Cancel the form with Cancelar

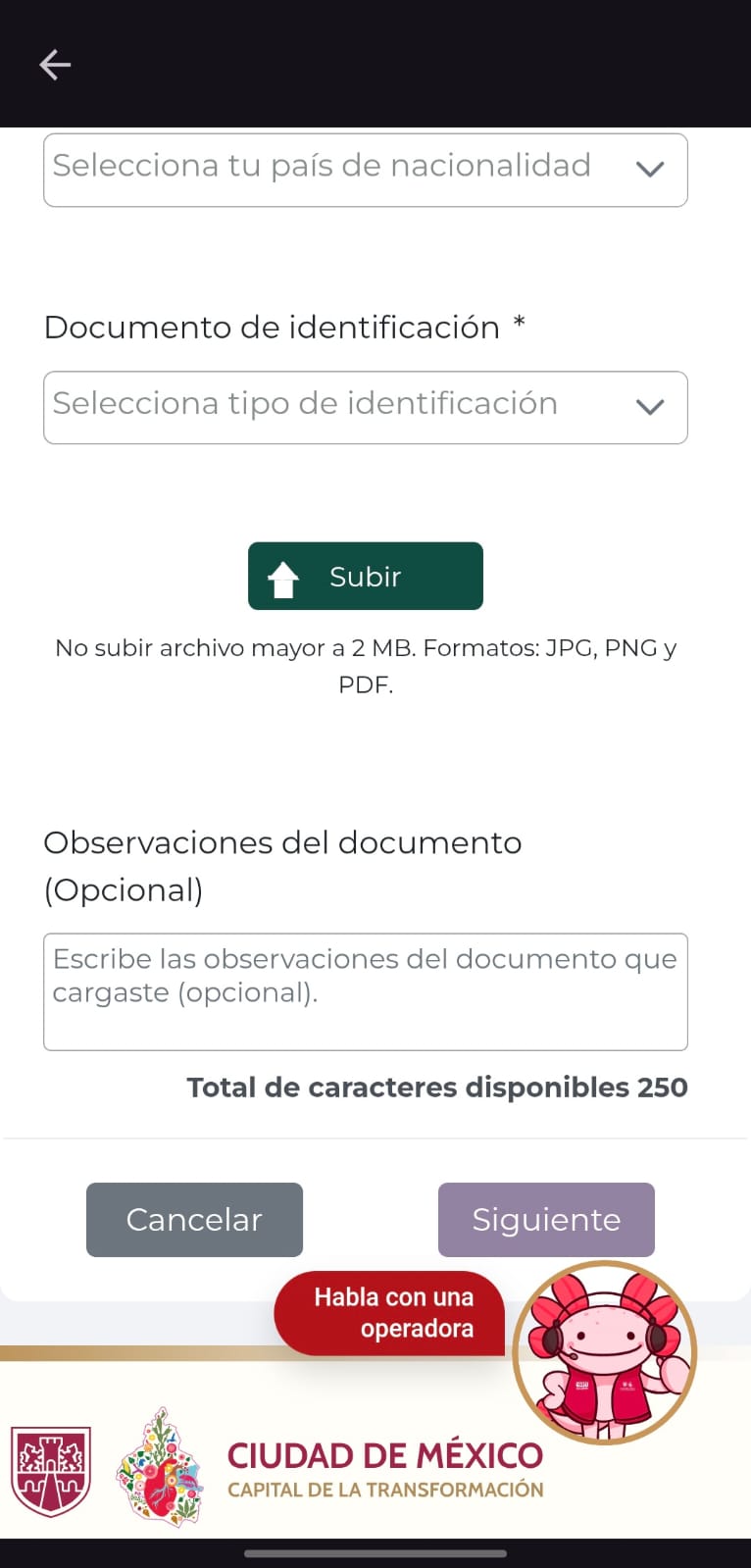click(194, 1219)
